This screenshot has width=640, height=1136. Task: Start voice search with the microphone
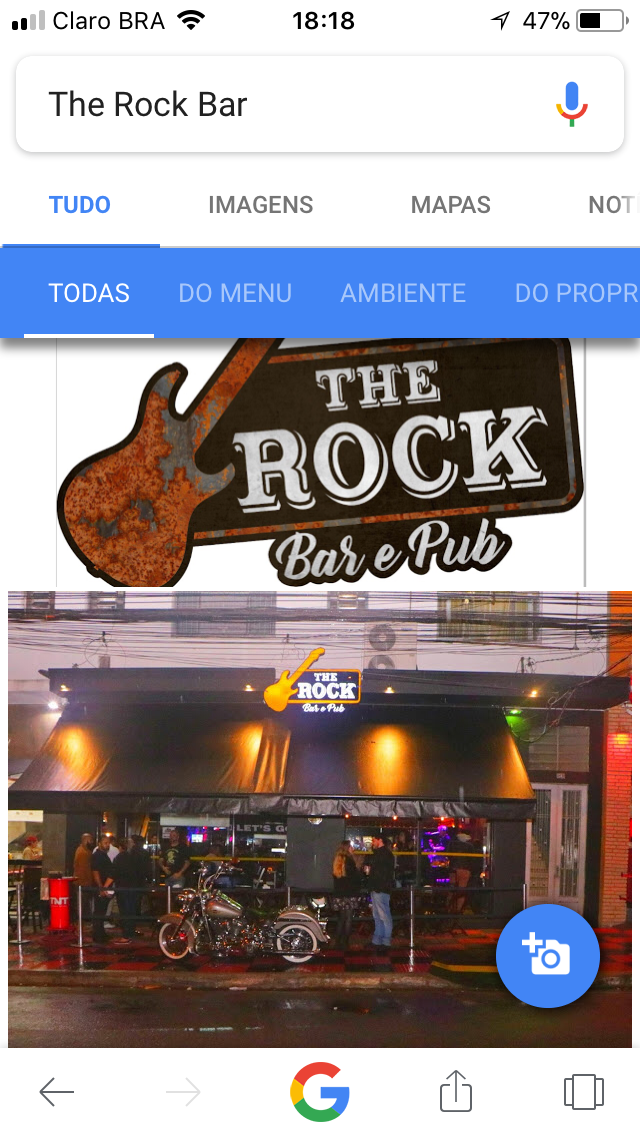pos(571,104)
